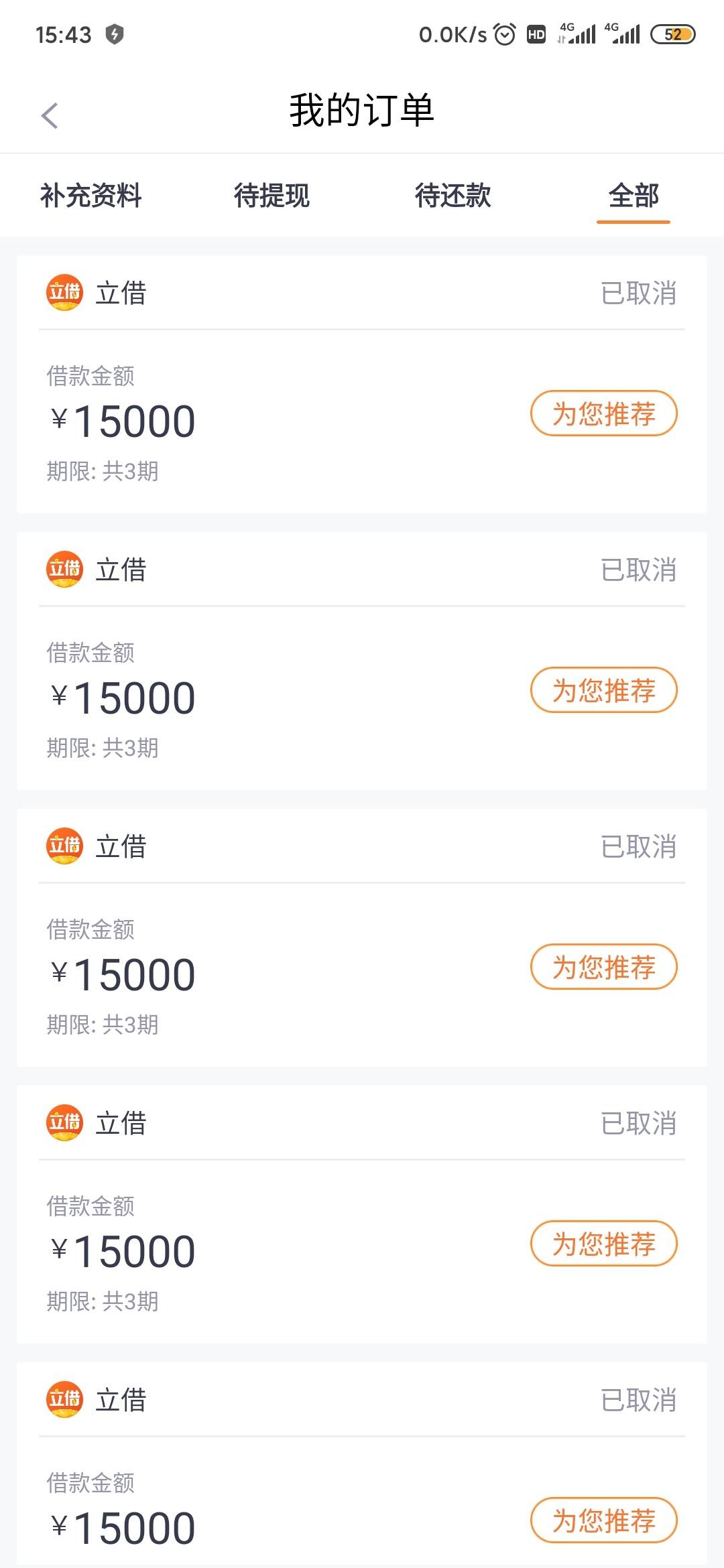
Task: Select the 全部 tab
Action: point(633,196)
